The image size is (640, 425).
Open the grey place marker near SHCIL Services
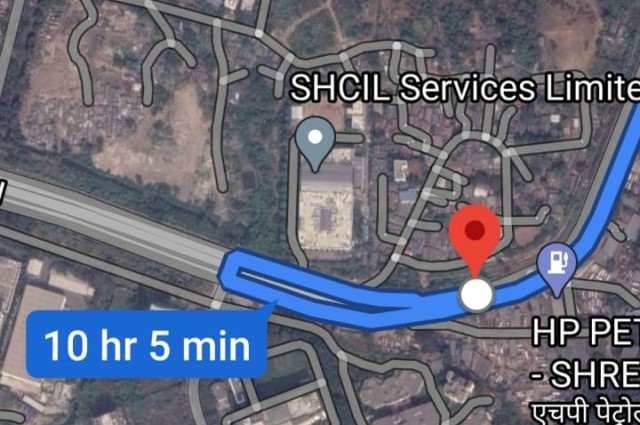tap(317, 140)
